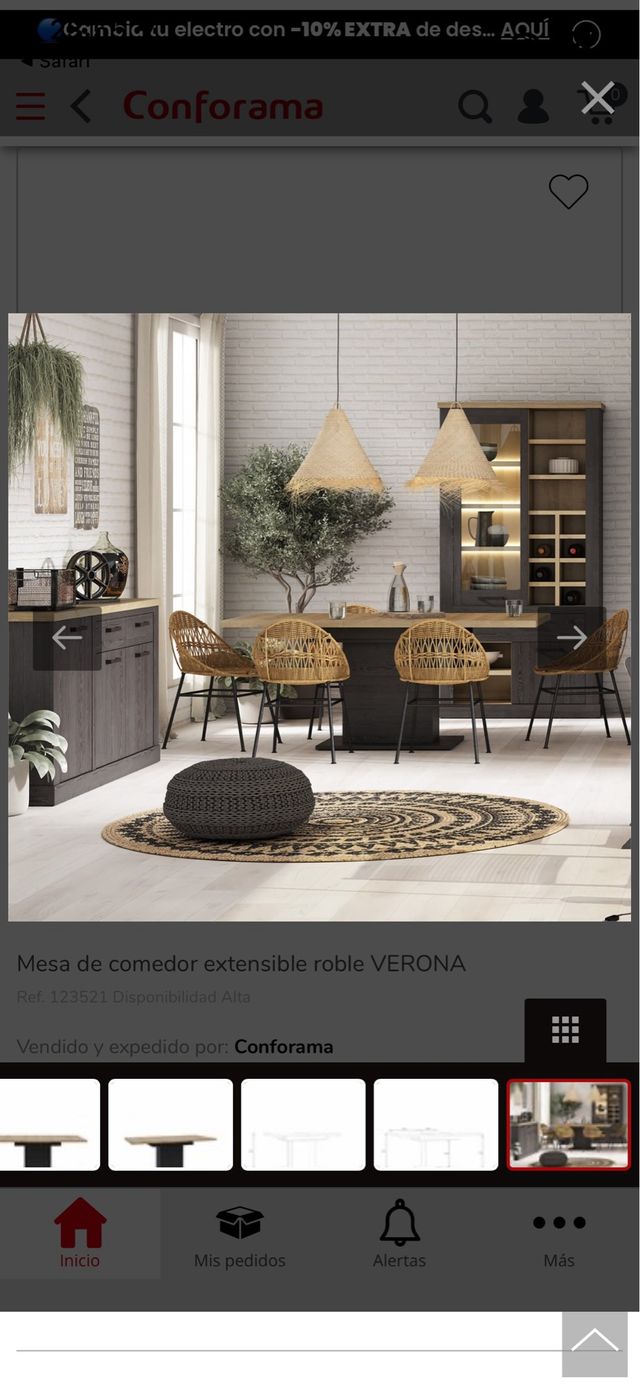Switch to the Mis pedidos tab
The width and height of the screenshot is (640, 1384).
[x=240, y=1234]
